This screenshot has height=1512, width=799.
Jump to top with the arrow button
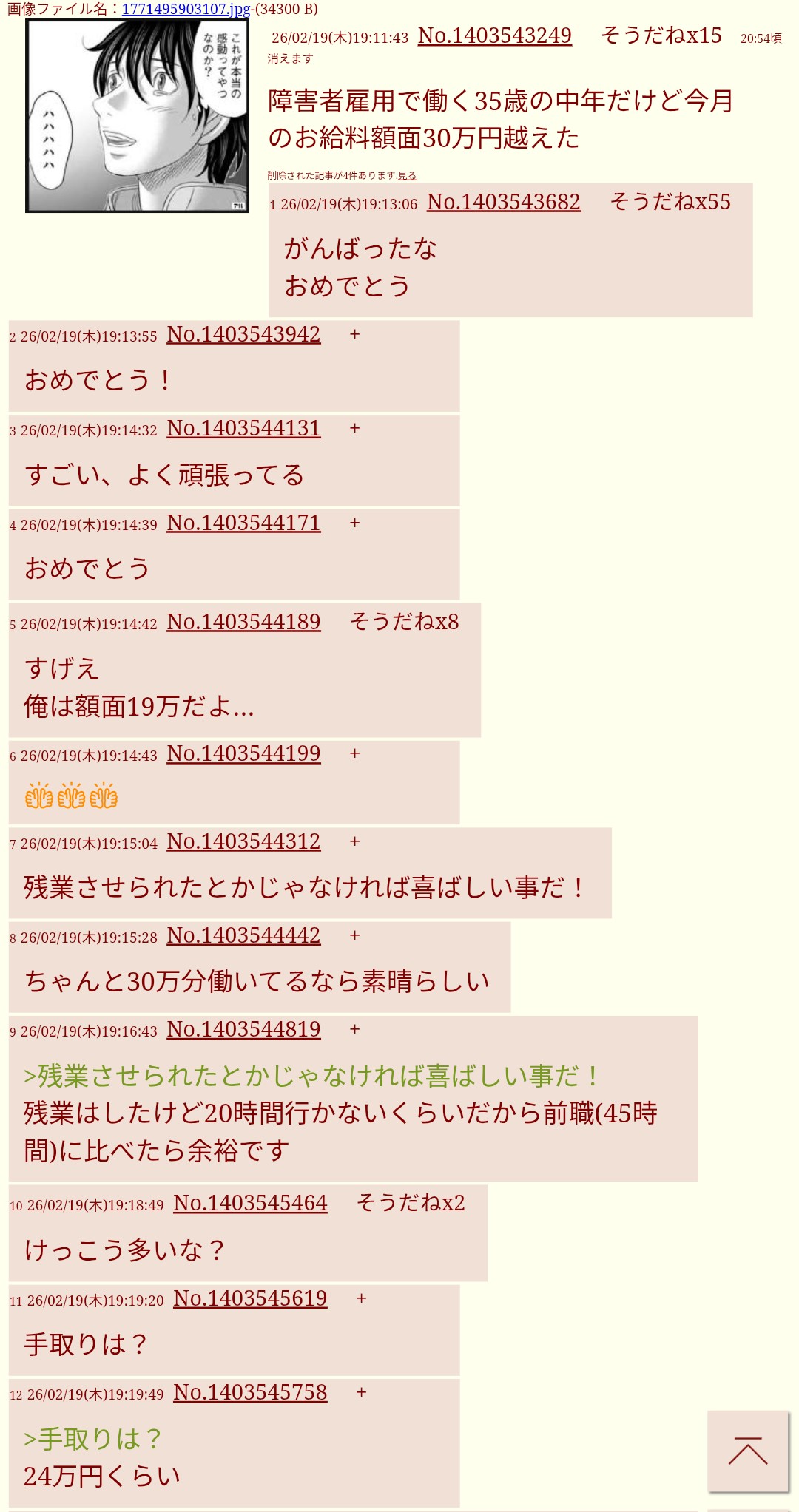coord(747,1452)
